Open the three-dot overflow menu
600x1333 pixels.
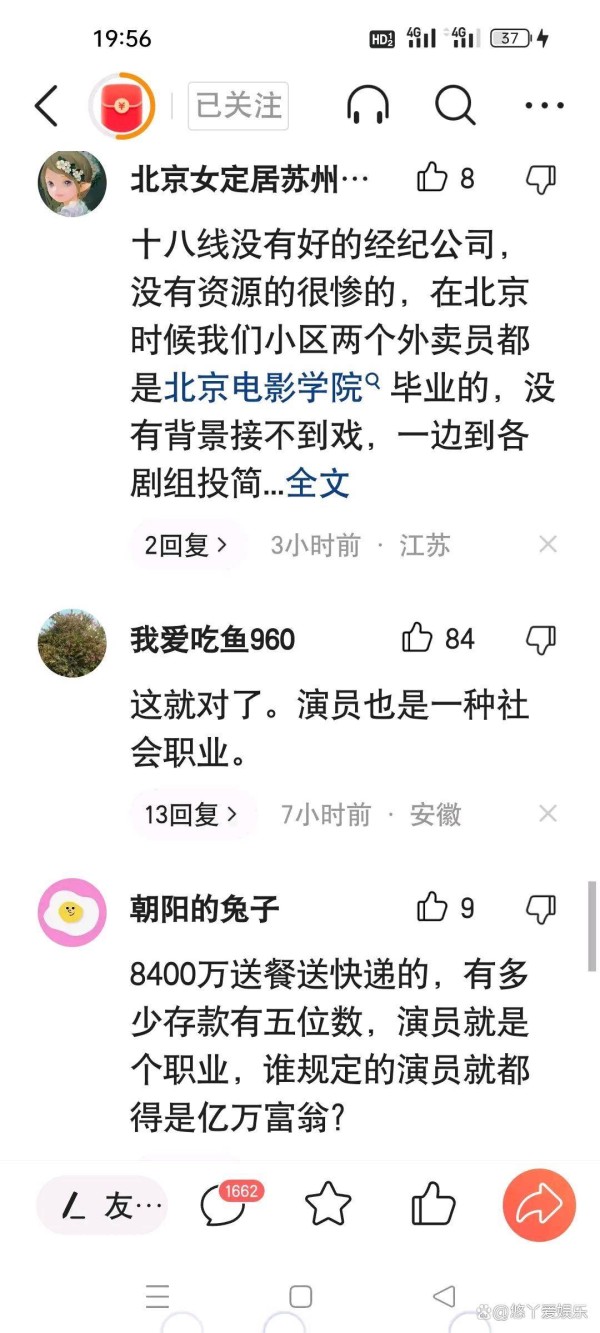point(544,105)
